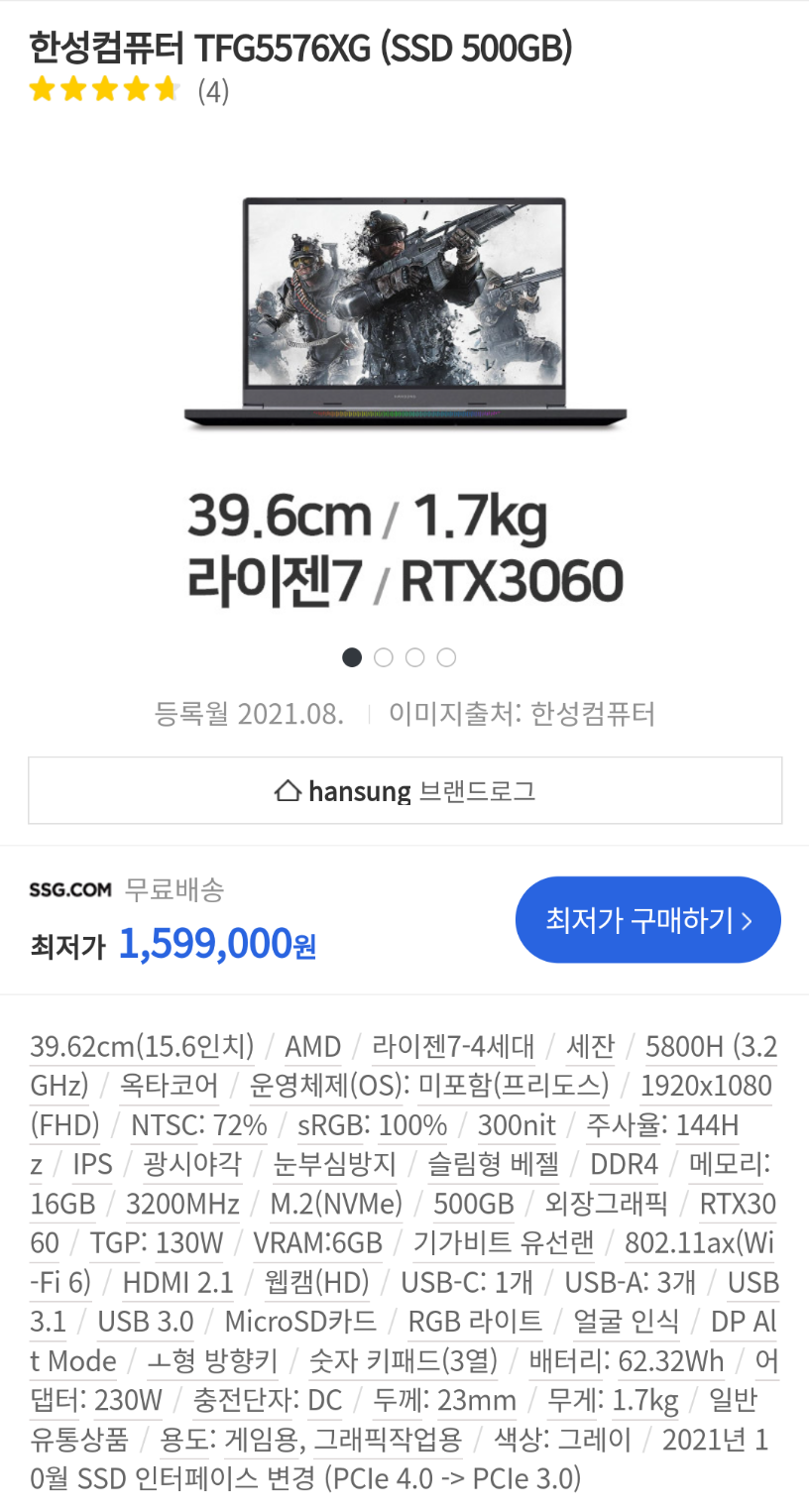Open the IPS panel spec link
809x1512 pixels.
click(x=93, y=1165)
